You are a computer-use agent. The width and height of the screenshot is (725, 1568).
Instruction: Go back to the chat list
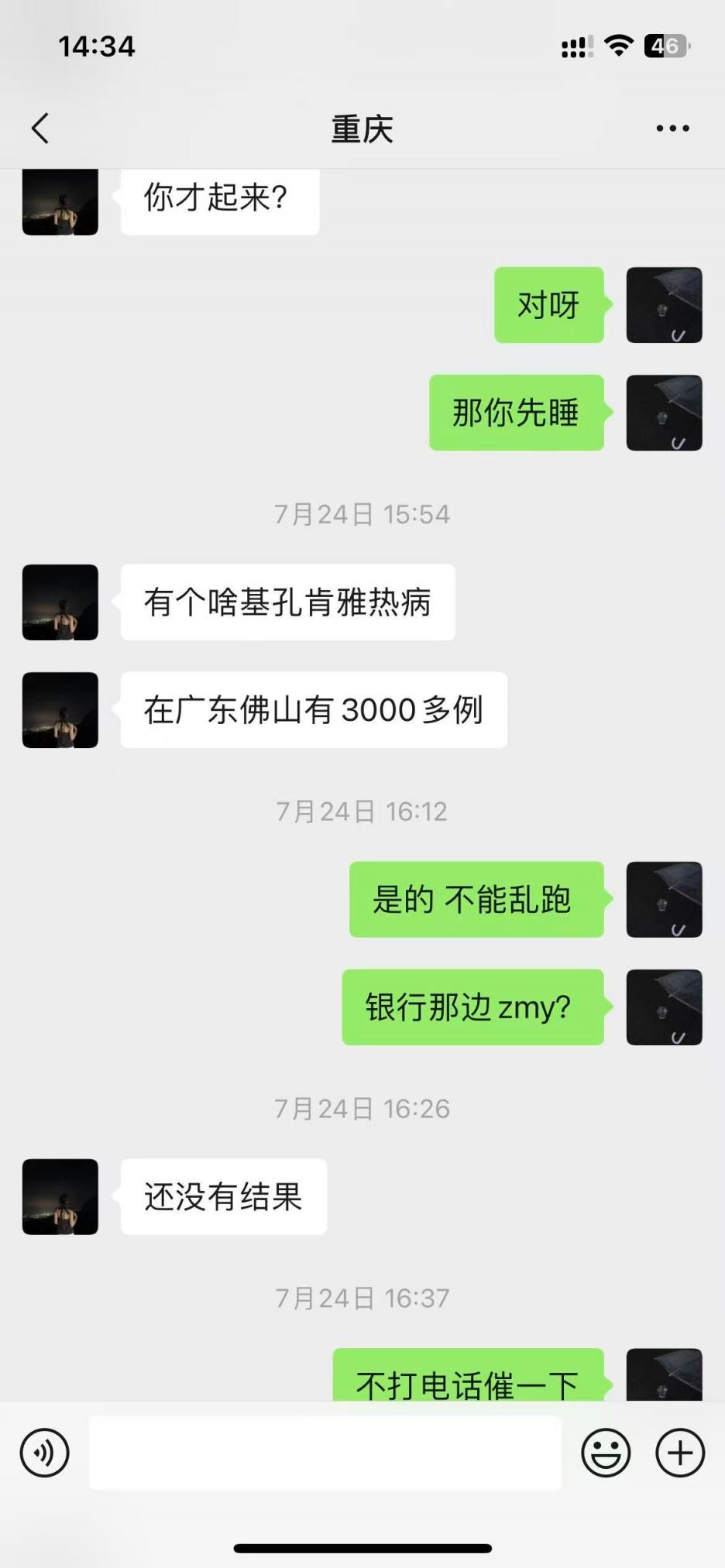40,129
